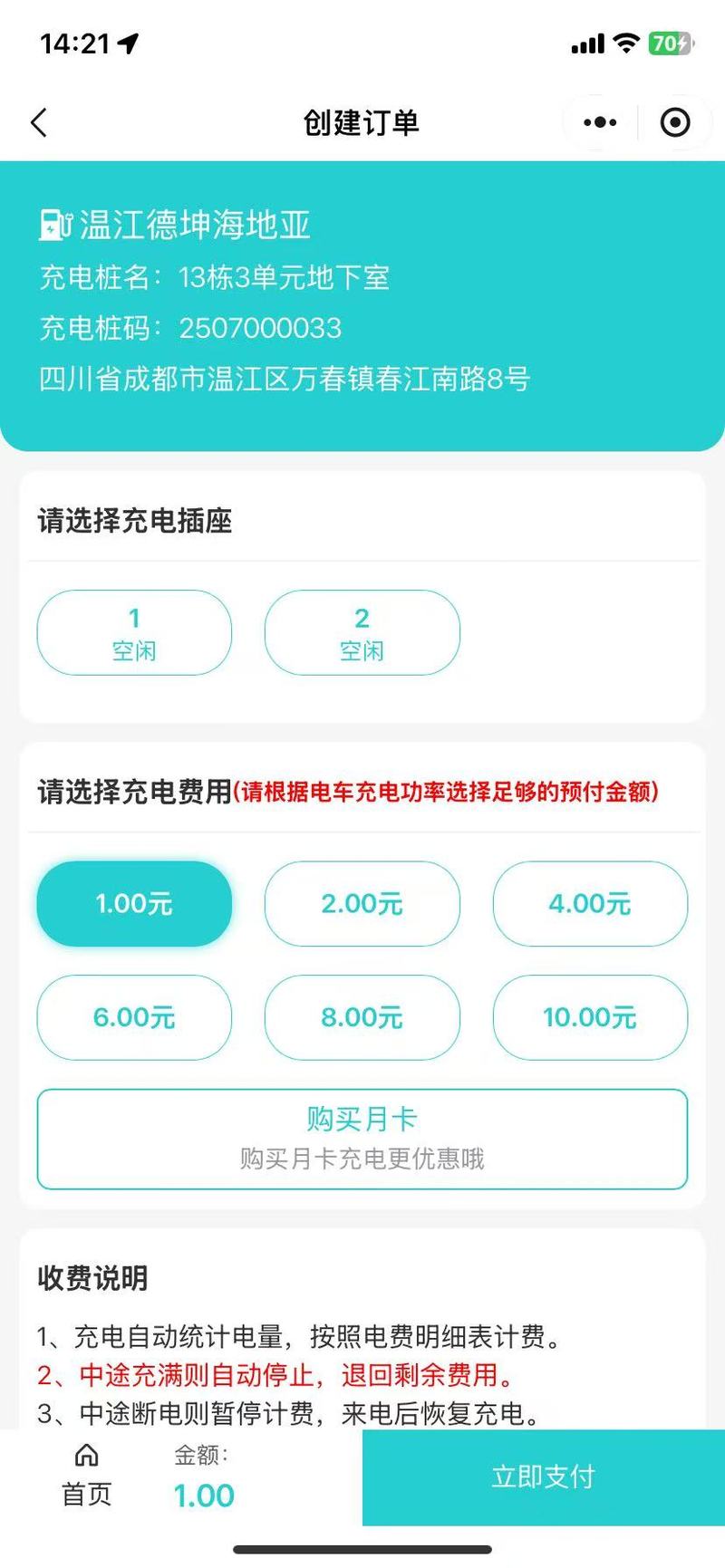This screenshot has width=725, height=1568.
Task: Select the 1.00元 charging fee
Action: 134,903
